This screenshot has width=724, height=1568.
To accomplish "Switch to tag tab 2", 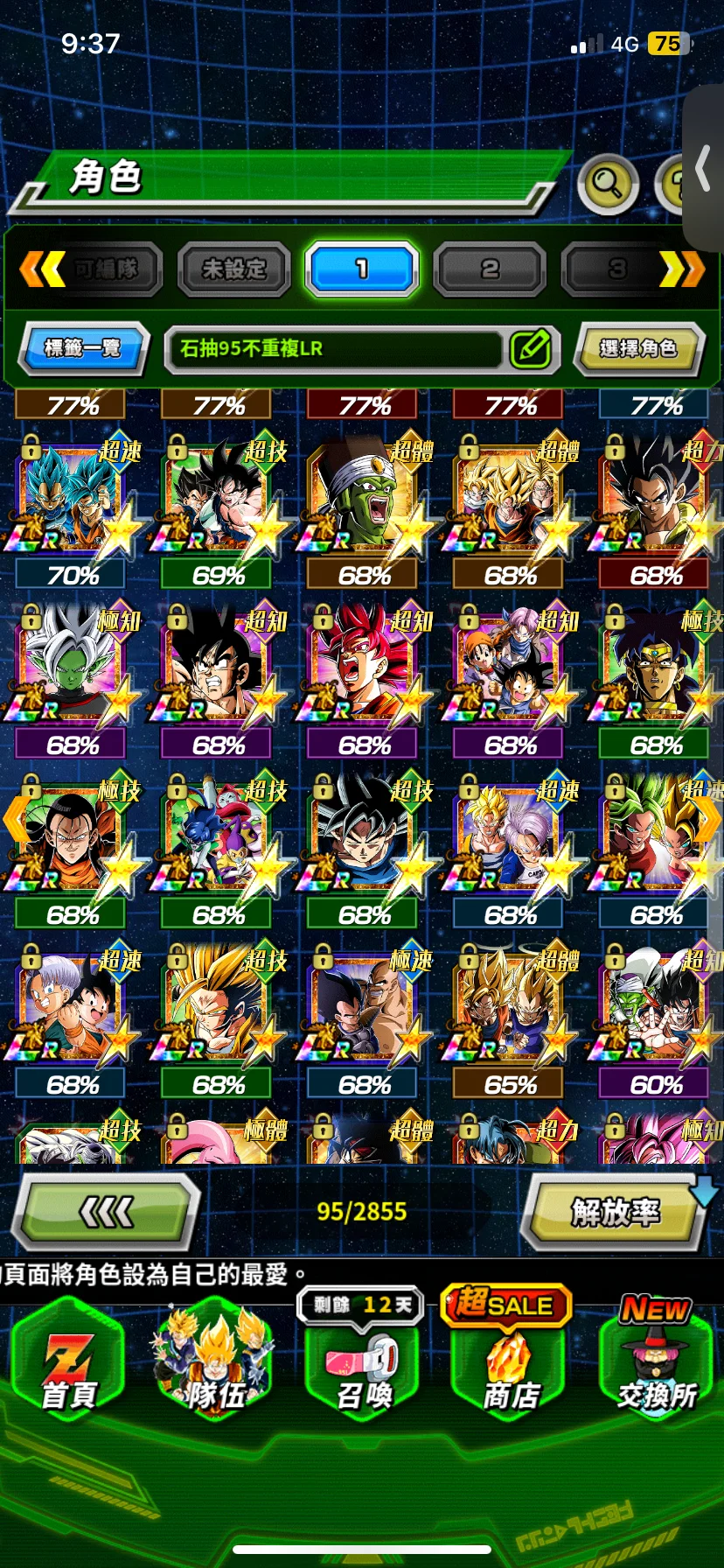I will pos(490,269).
